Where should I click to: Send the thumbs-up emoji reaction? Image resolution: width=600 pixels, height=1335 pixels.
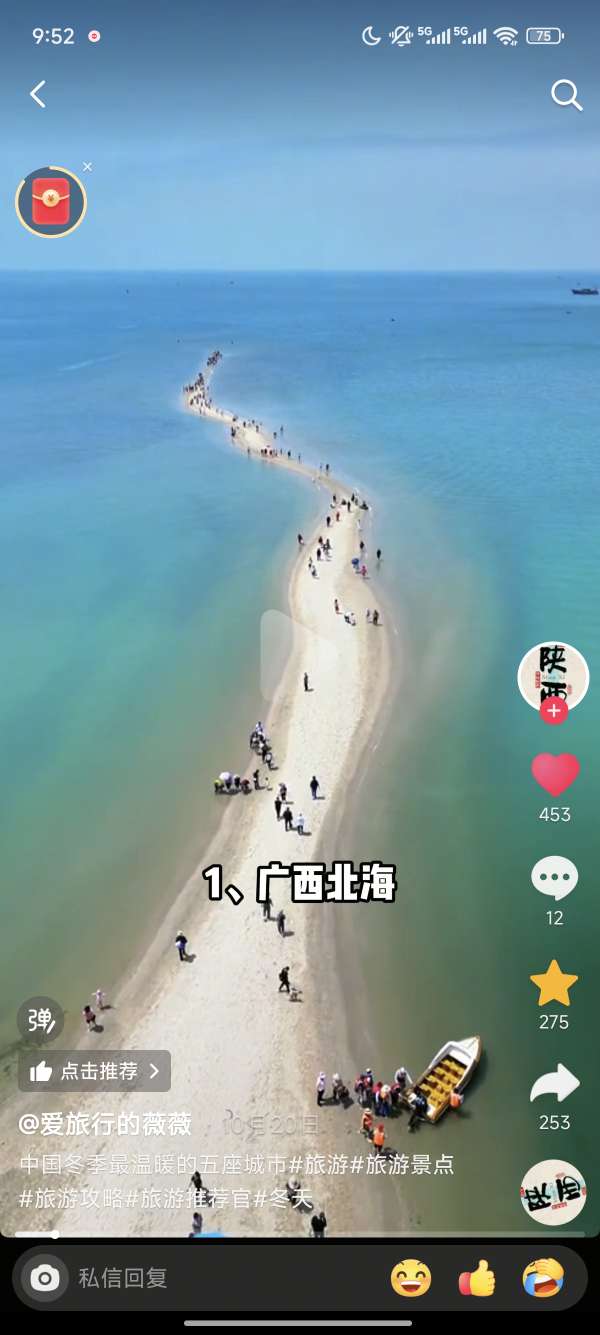[x=477, y=1278]
